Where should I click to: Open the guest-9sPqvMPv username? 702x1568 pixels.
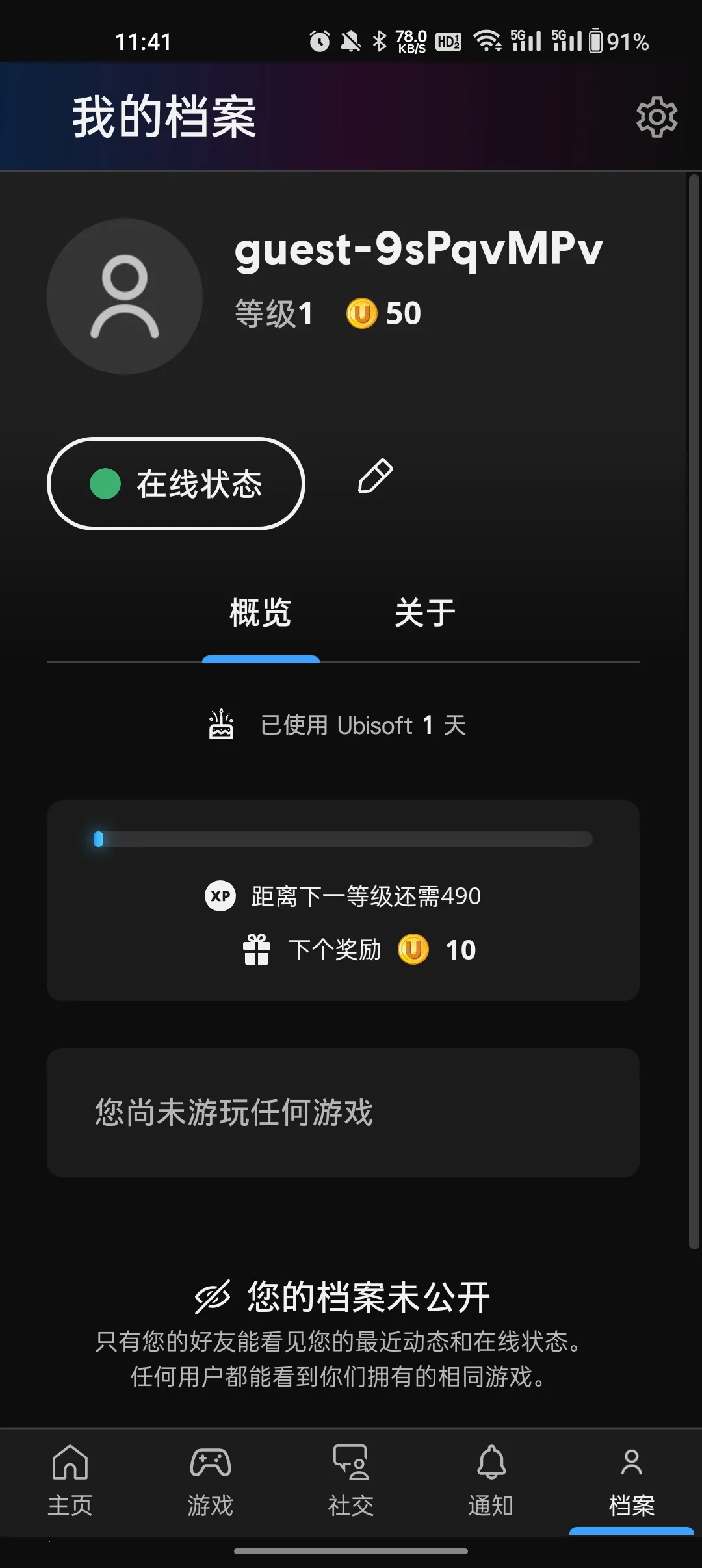(419, 250)
